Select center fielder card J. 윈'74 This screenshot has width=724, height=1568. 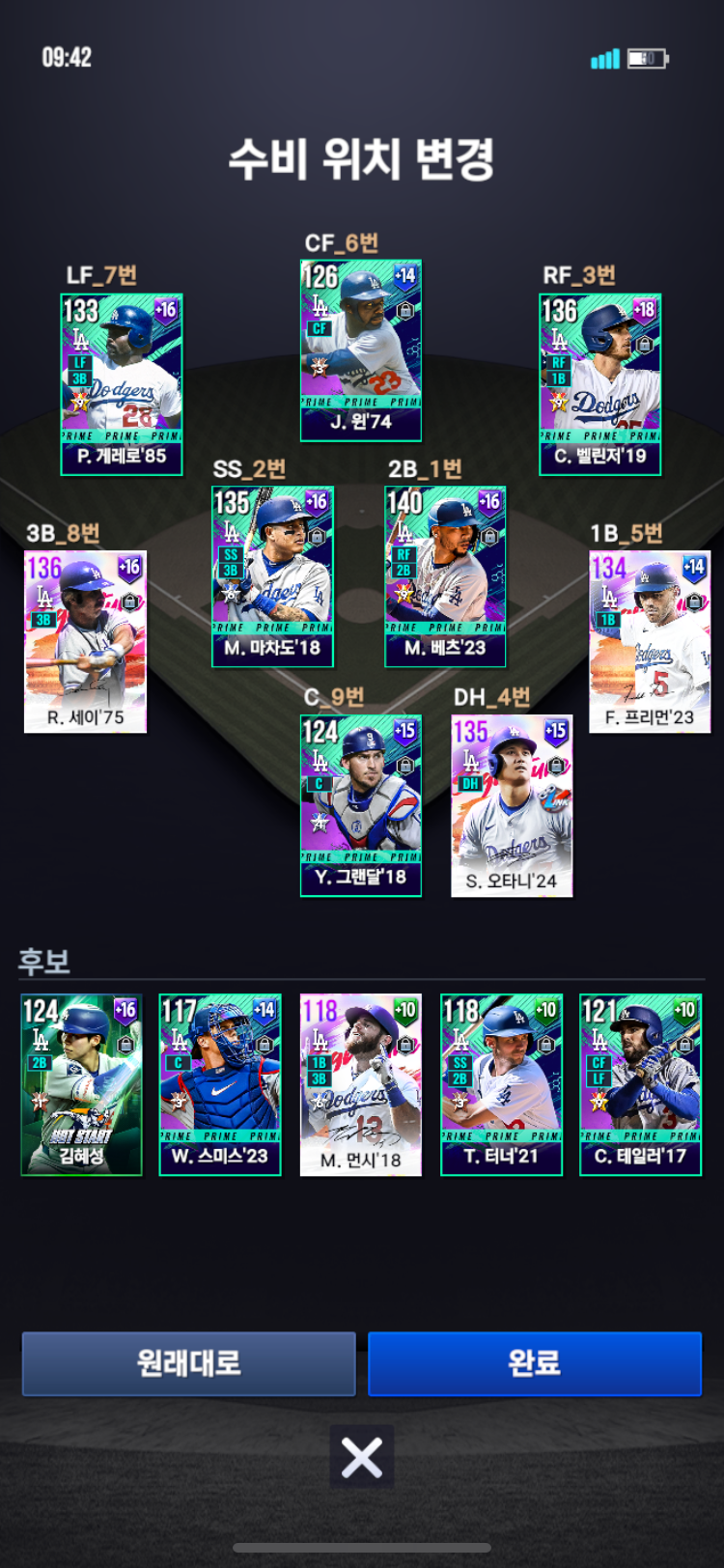coord(361,350)
